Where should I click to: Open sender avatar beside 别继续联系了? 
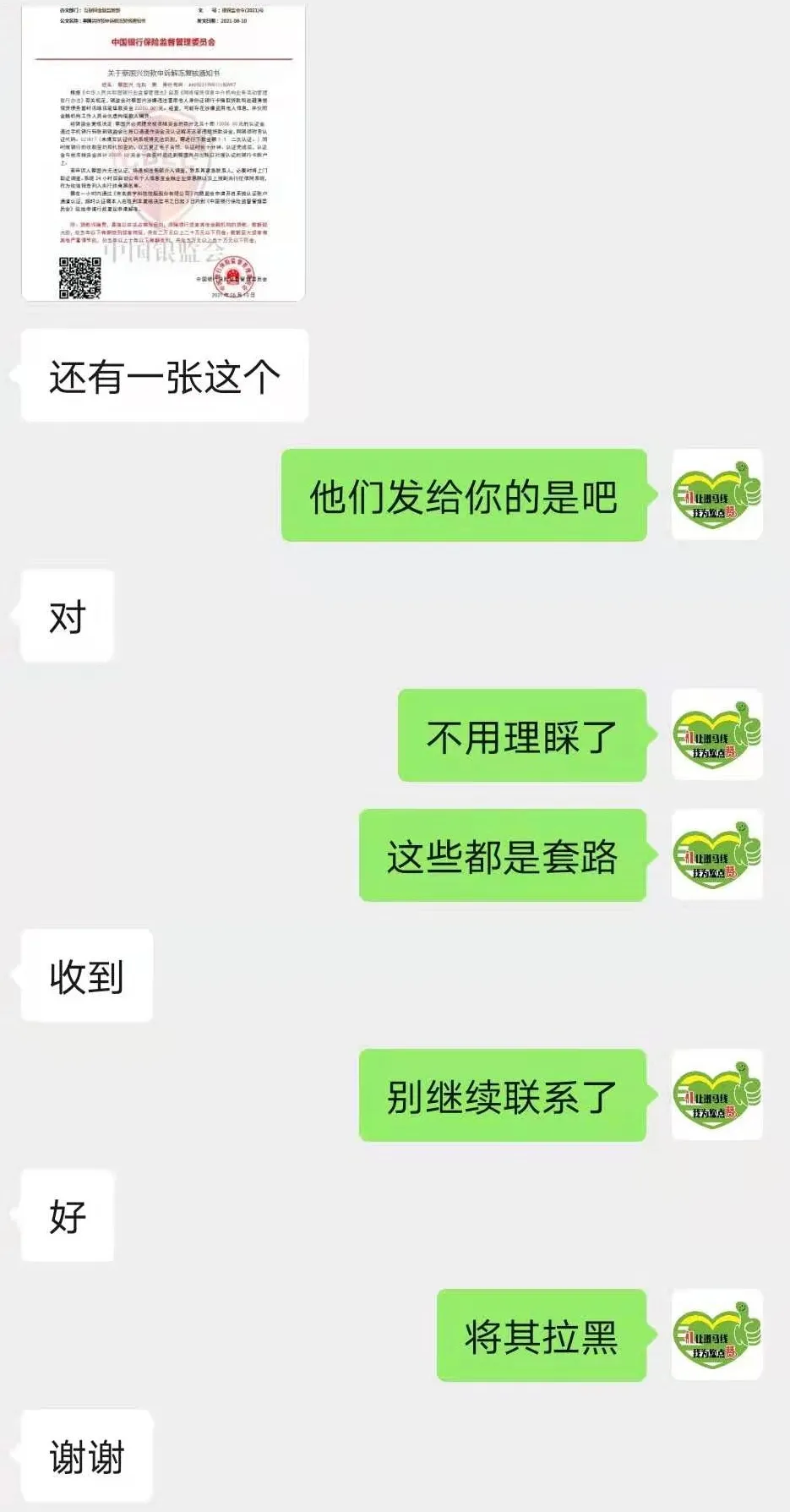tap(717, 1095)
